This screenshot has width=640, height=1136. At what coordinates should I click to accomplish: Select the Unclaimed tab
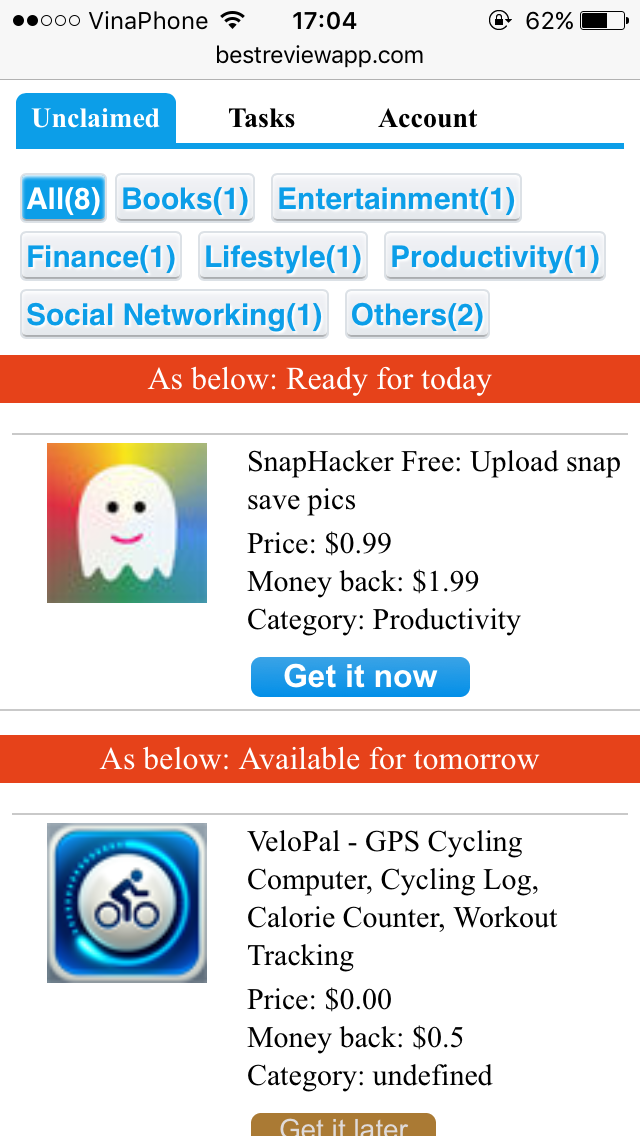click(96, 118)
